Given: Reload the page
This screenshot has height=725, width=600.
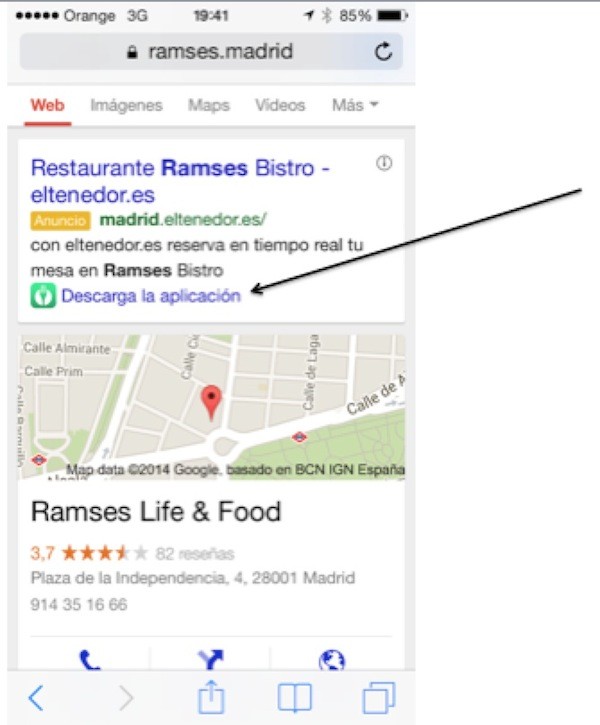Looking at the screenshot, I should (384, 52).
